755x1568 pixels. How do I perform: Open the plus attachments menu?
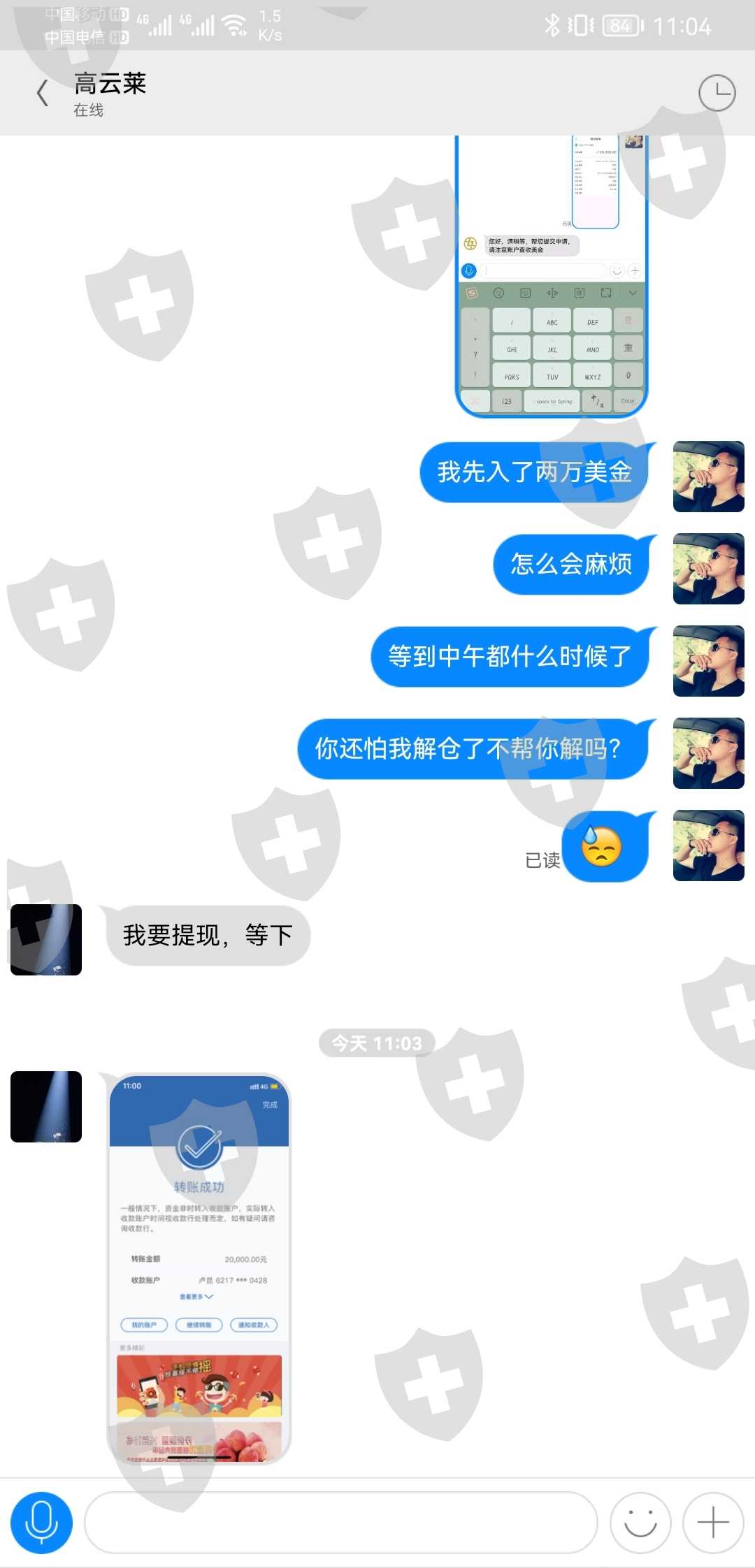713,1523
